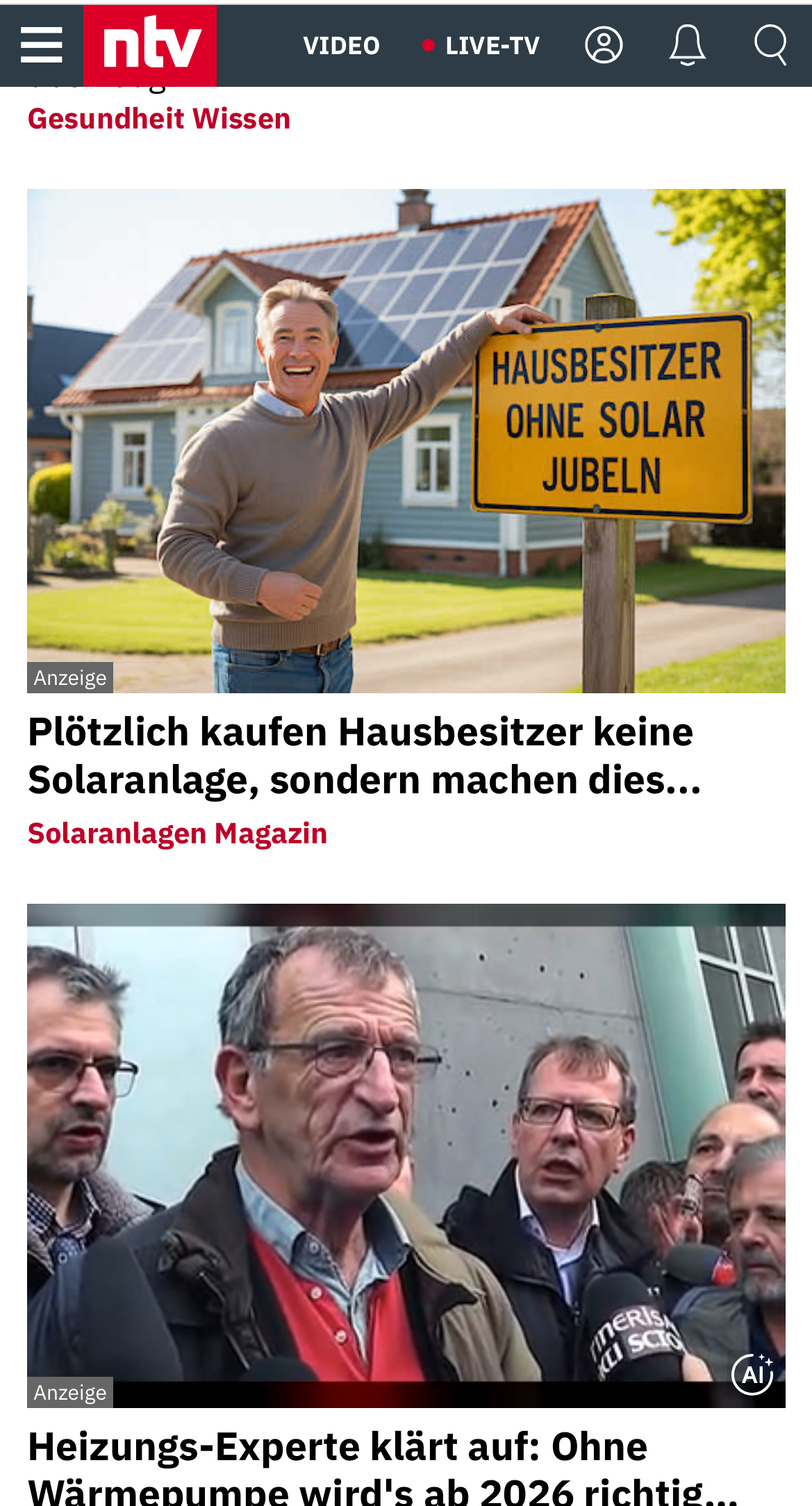Open the VIDEO section
Image resolution: width=812 pixels, height=1506 pixels.
click(341, 46)
